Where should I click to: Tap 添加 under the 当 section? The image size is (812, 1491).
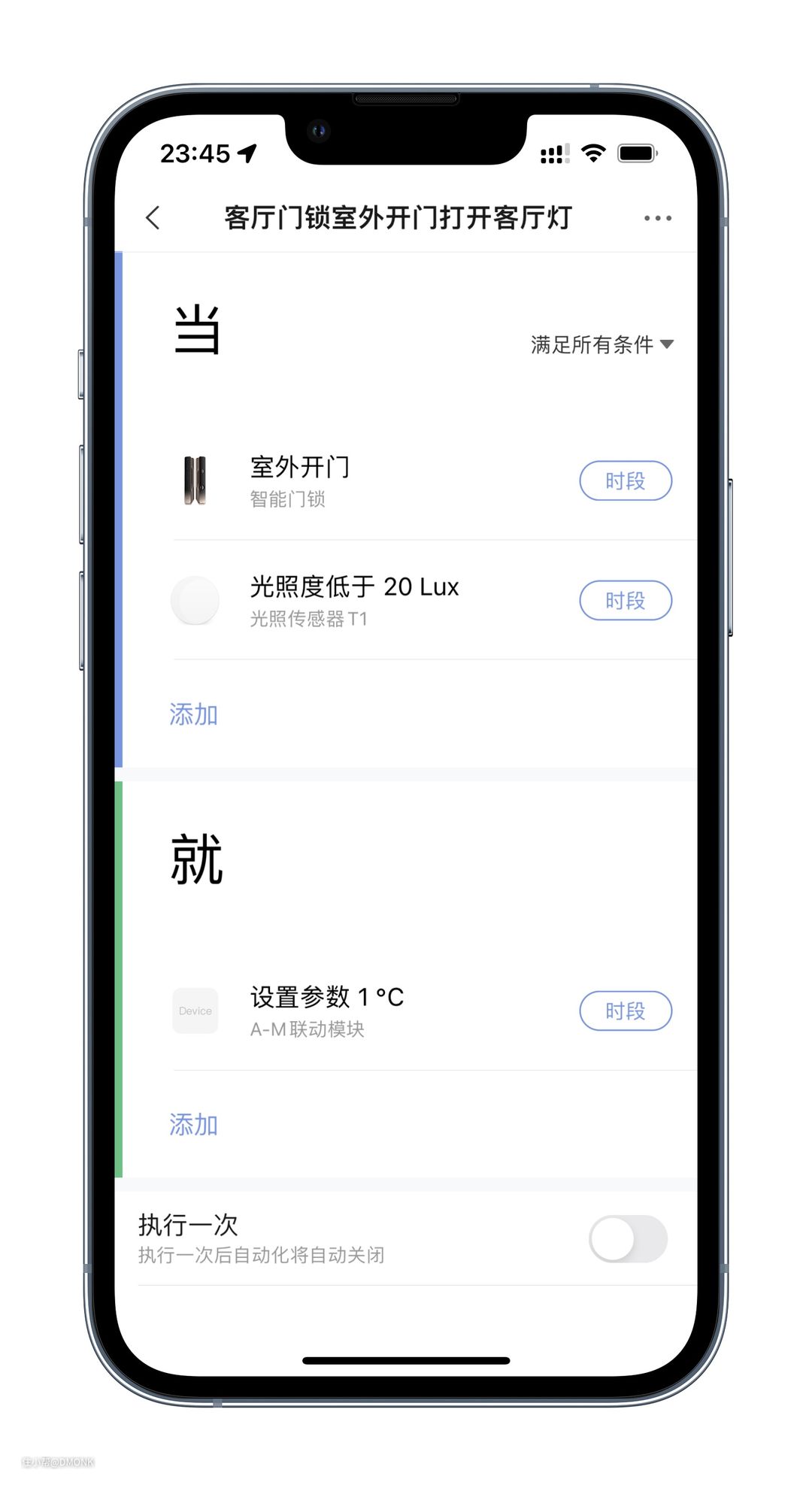click(x=193, y=714)
